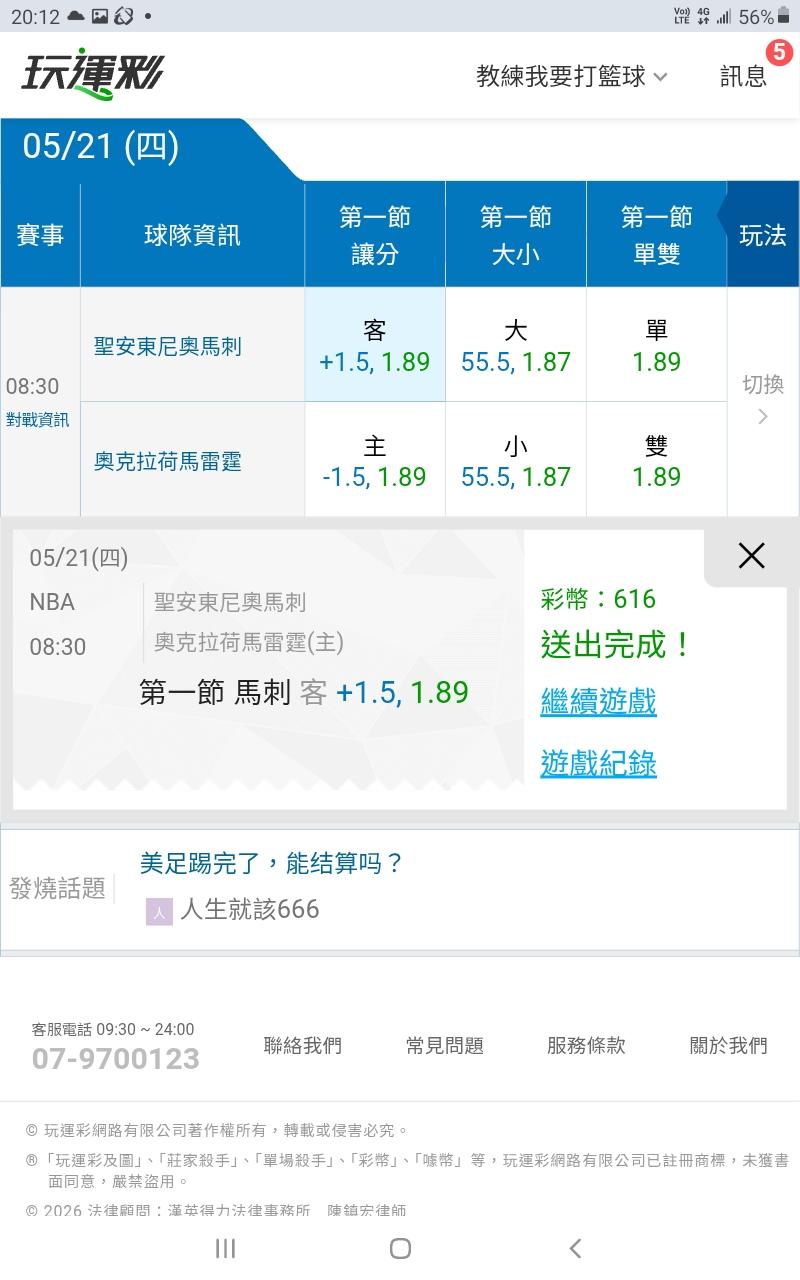Choose 雙 1.89 even bet
The image size is (800, 1280).
(x=656, y=460)
